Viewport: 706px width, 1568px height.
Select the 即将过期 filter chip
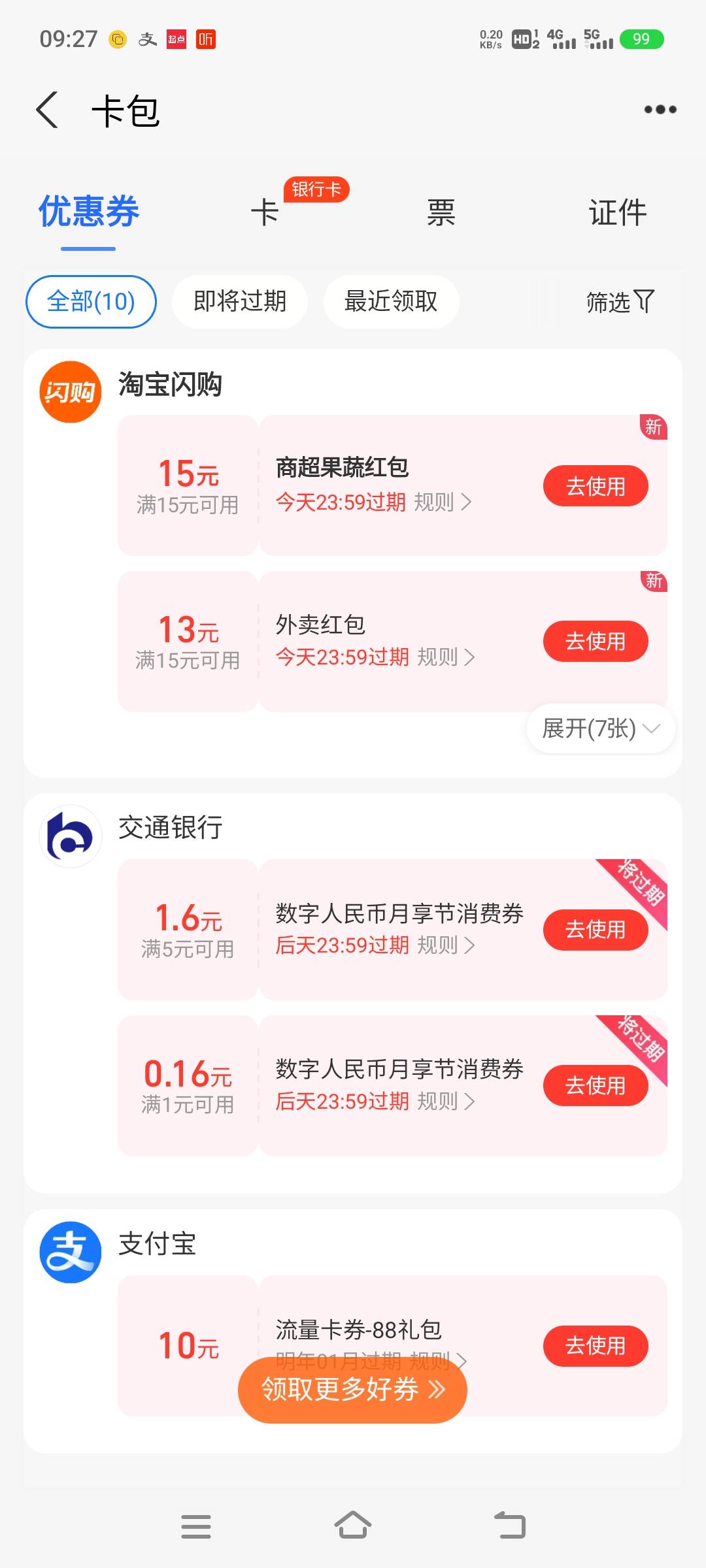pyautogui.click(x=240, y=302)
